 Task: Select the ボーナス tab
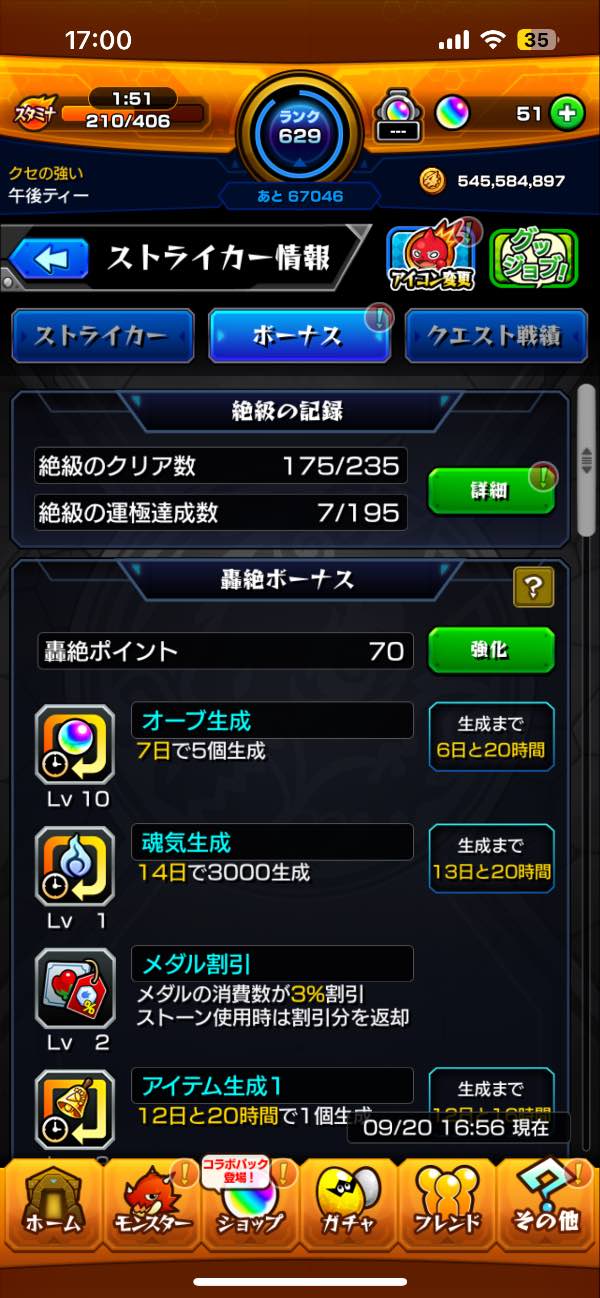pos(299,336)
